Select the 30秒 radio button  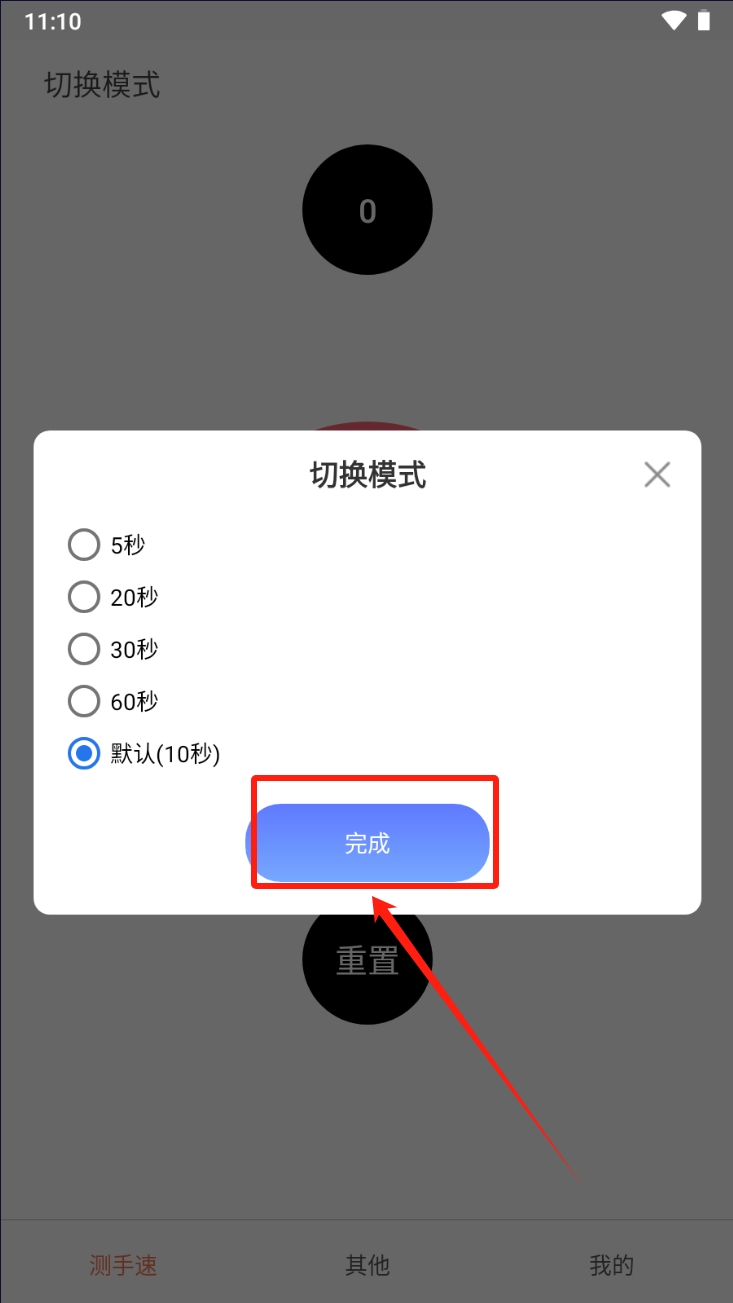click(84, 649)
